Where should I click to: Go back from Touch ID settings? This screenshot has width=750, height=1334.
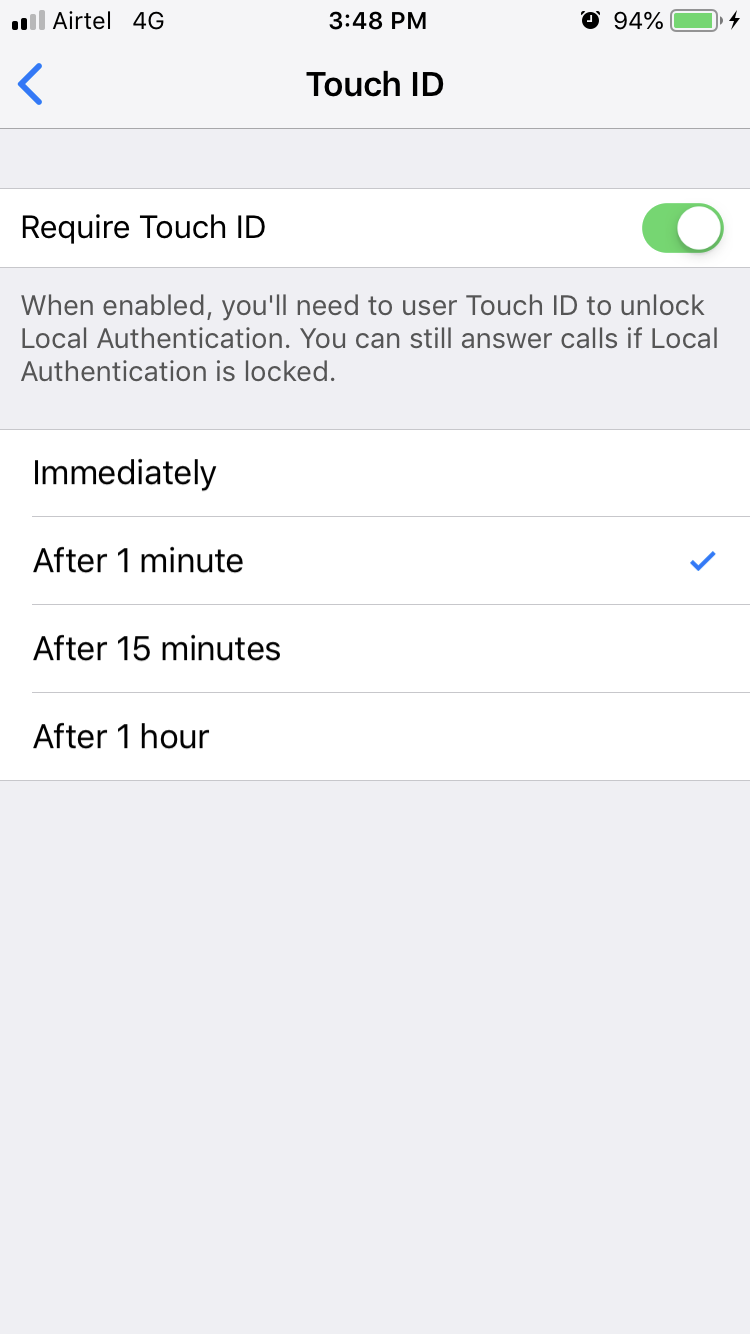click(31, 84)
